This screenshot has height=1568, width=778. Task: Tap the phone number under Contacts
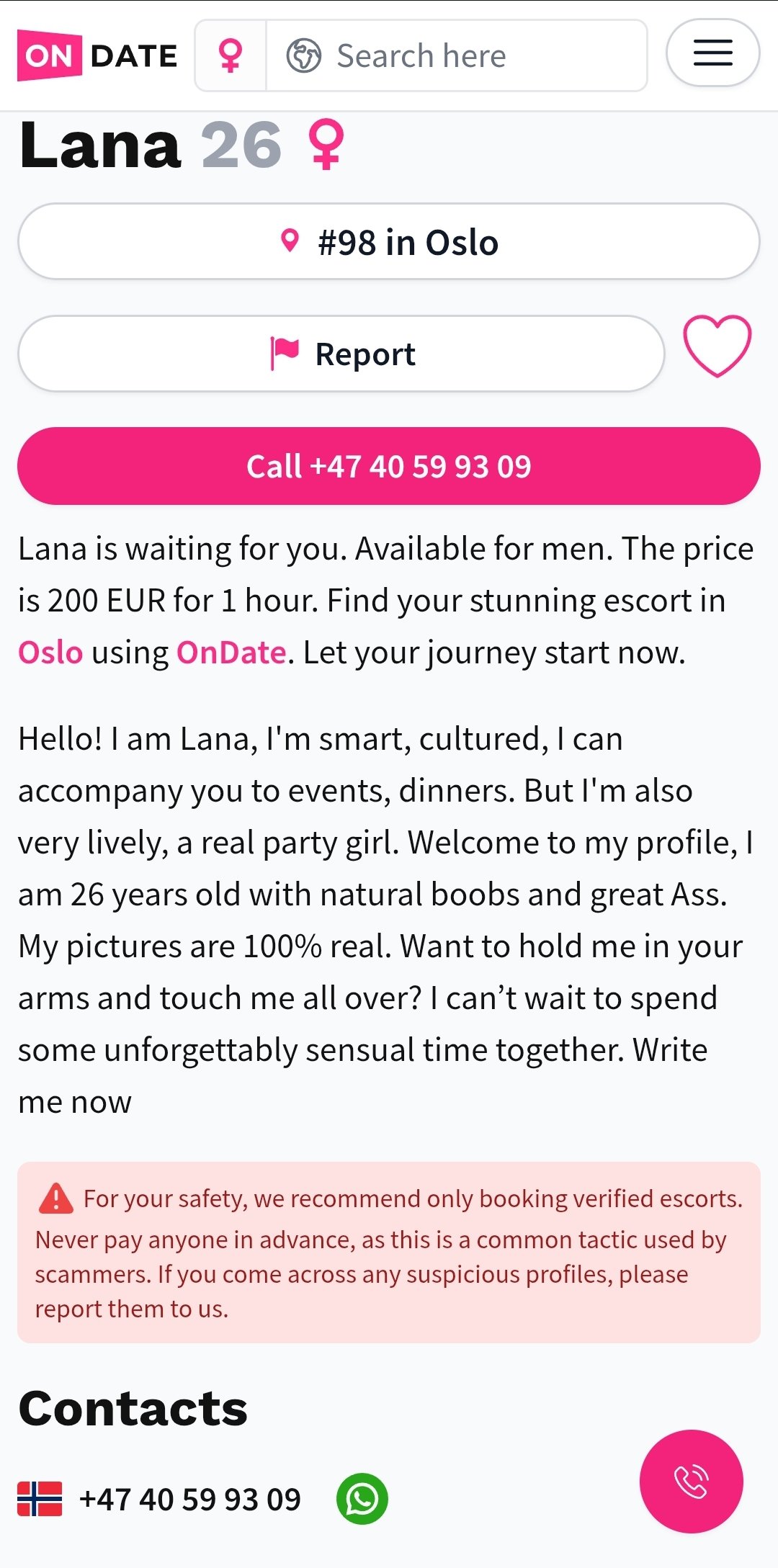pyautogui.click(x=189, y=1500)
